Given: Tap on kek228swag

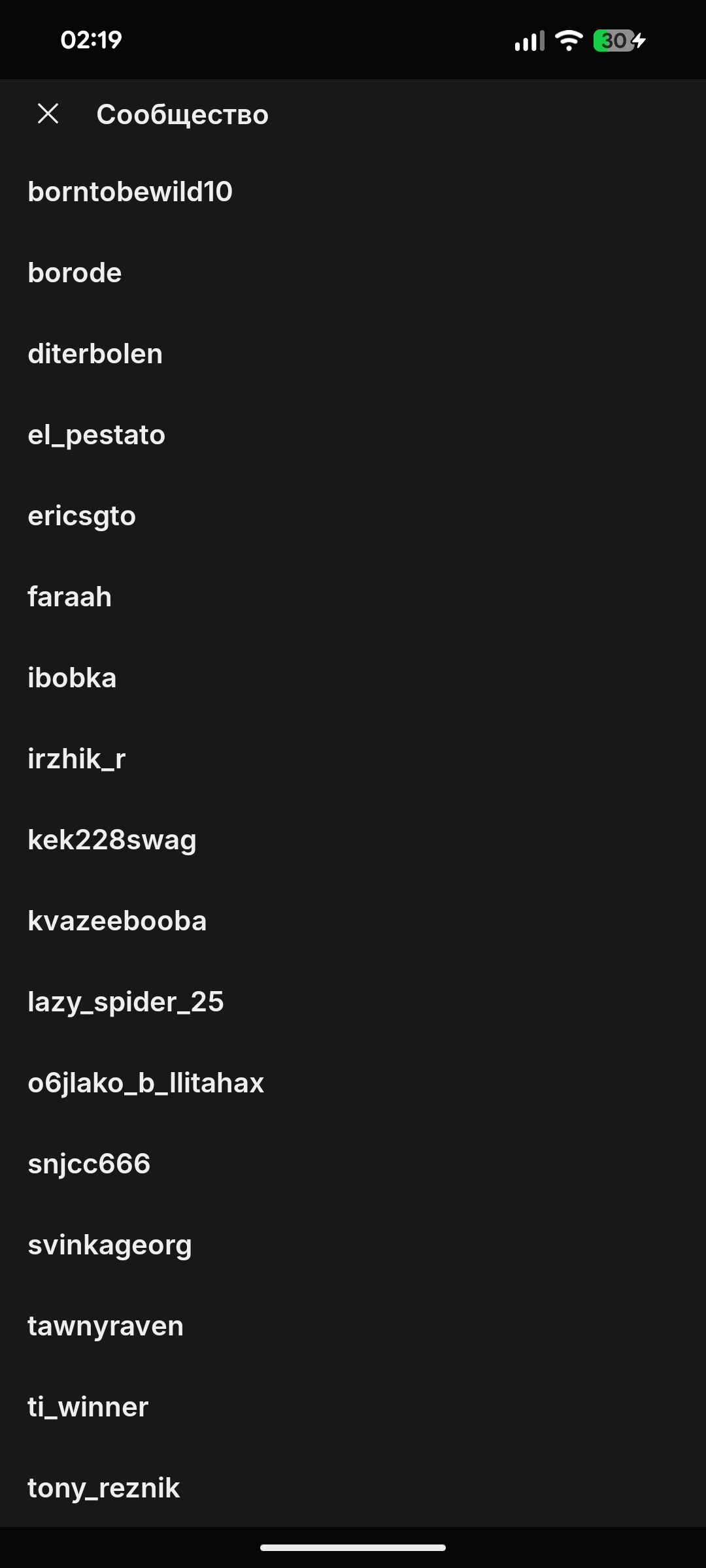Looking at the screenshot, I should click(x=112, y=840).
